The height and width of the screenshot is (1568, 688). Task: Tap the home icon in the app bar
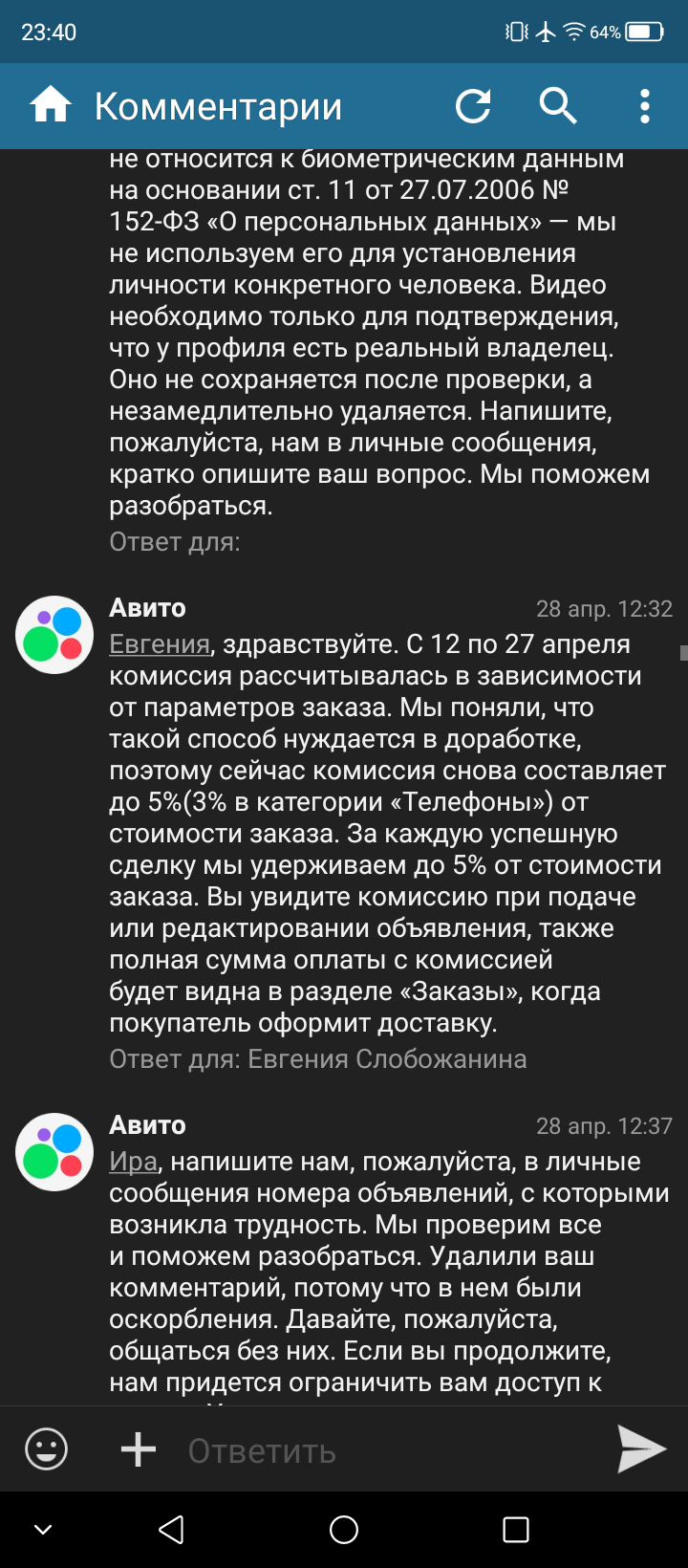[51, 105]
